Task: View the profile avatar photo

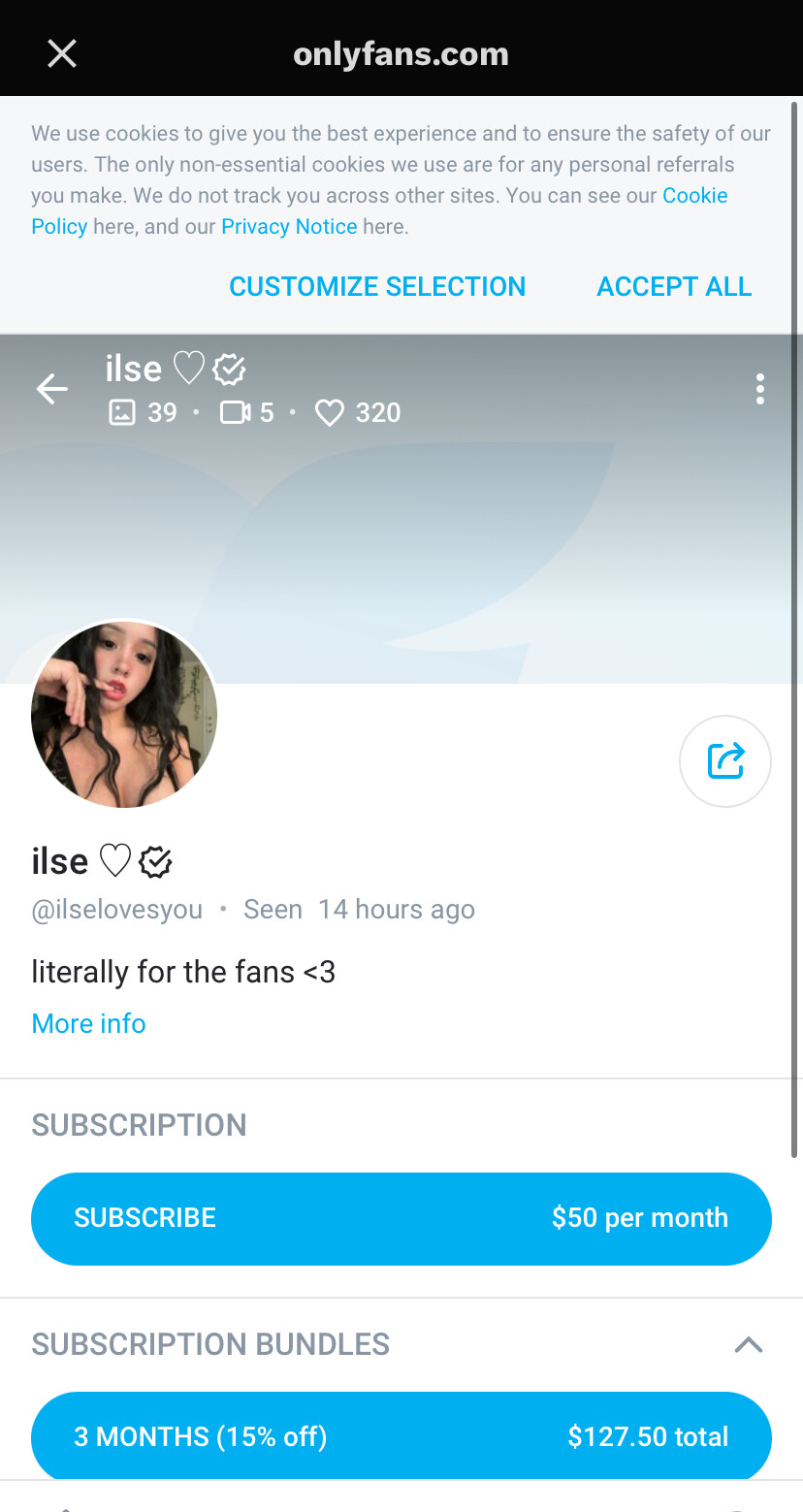Action: tap(124, 715)
